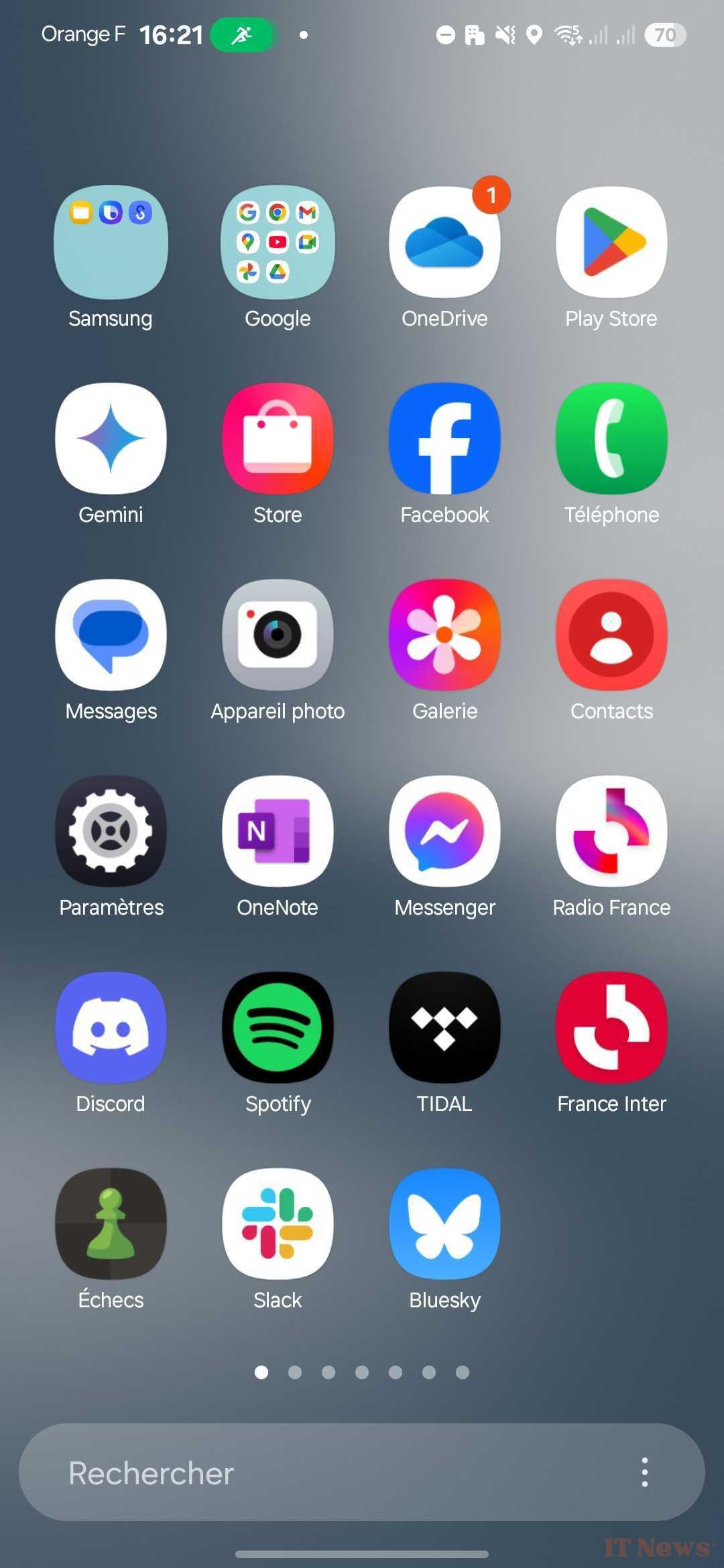Open the Galerie app
Image resolution: width=724 pixels, height=1568 pixels.
pyautogui.click(x=444, y=635)
